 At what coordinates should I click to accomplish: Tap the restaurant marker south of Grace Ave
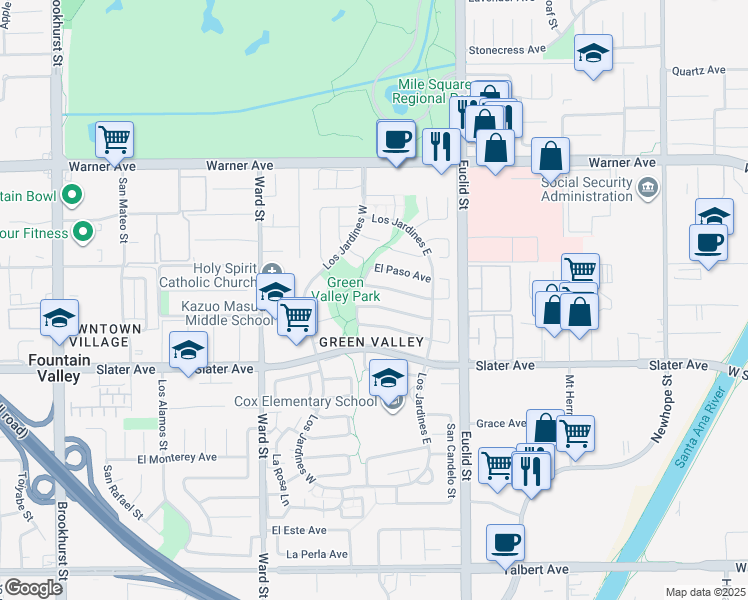532,468
